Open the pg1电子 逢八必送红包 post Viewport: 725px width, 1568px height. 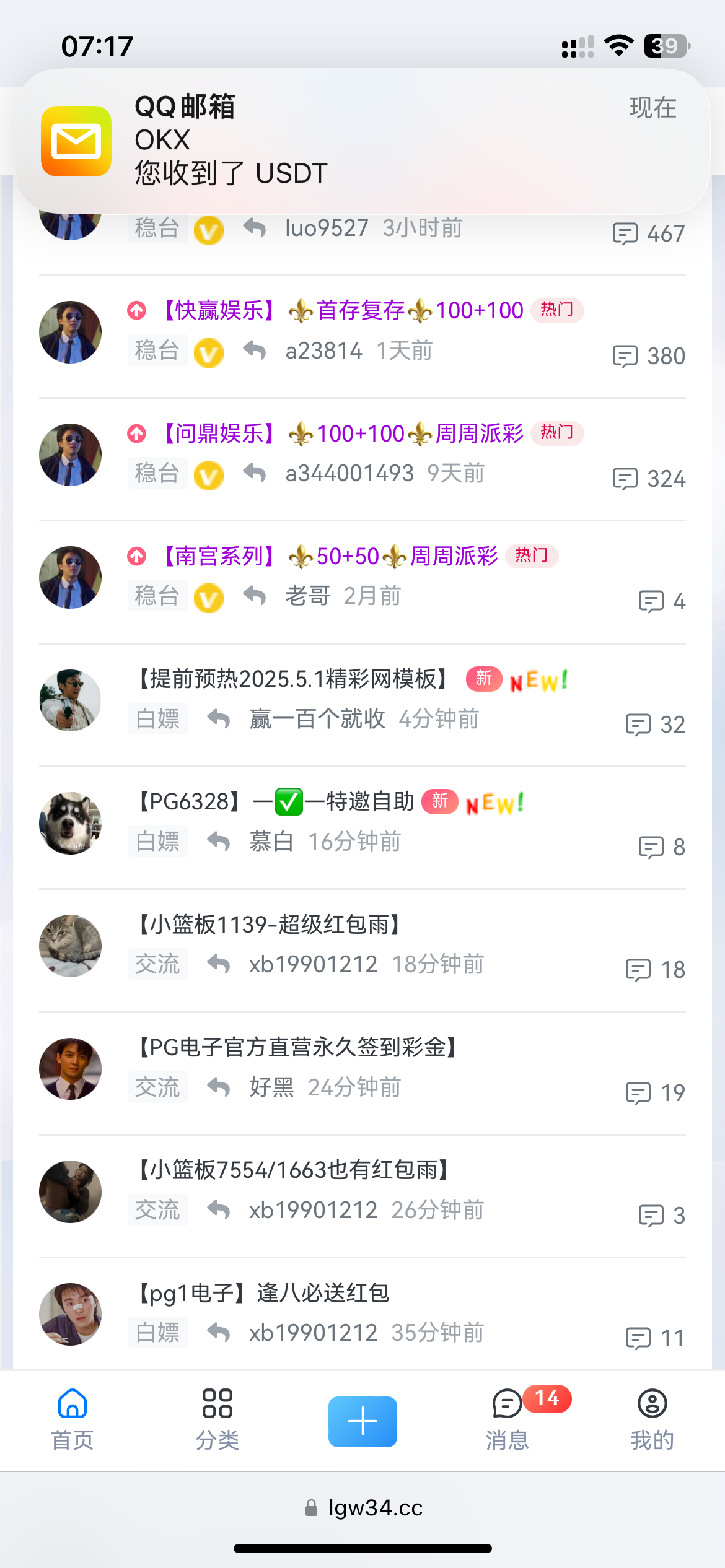263,1293
